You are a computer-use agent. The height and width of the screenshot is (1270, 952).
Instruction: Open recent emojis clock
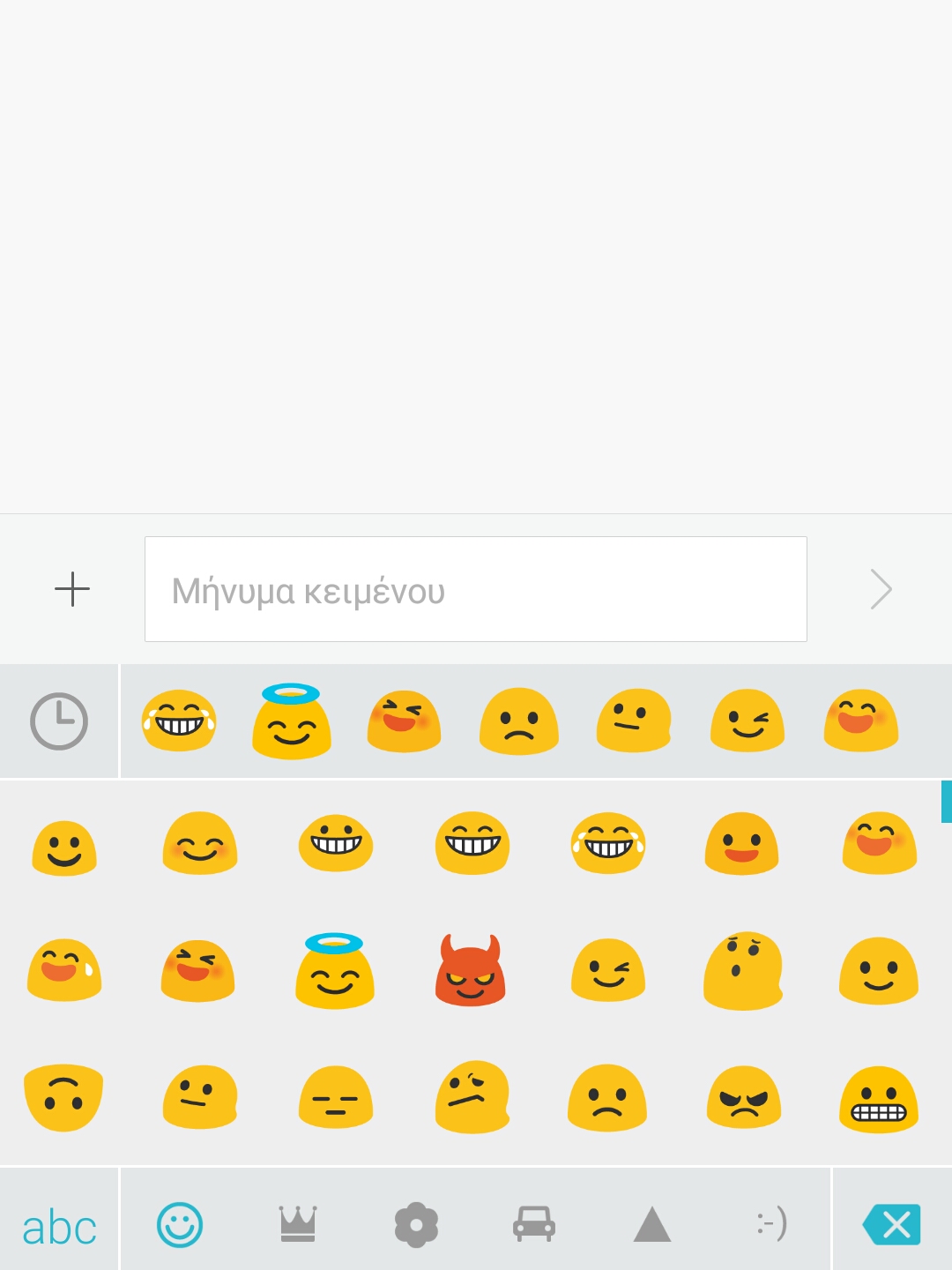tap(59, 721)
